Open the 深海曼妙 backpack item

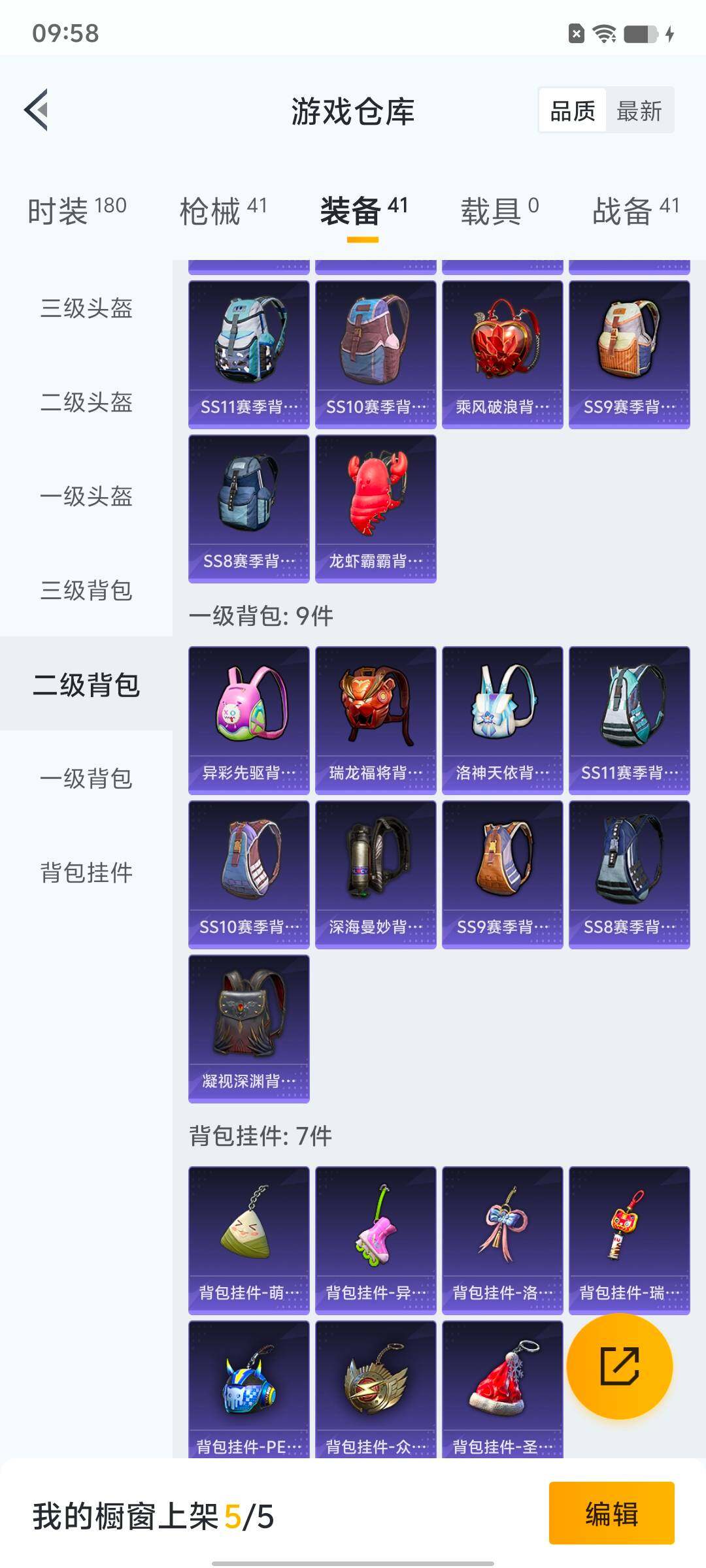pos(376,874)
